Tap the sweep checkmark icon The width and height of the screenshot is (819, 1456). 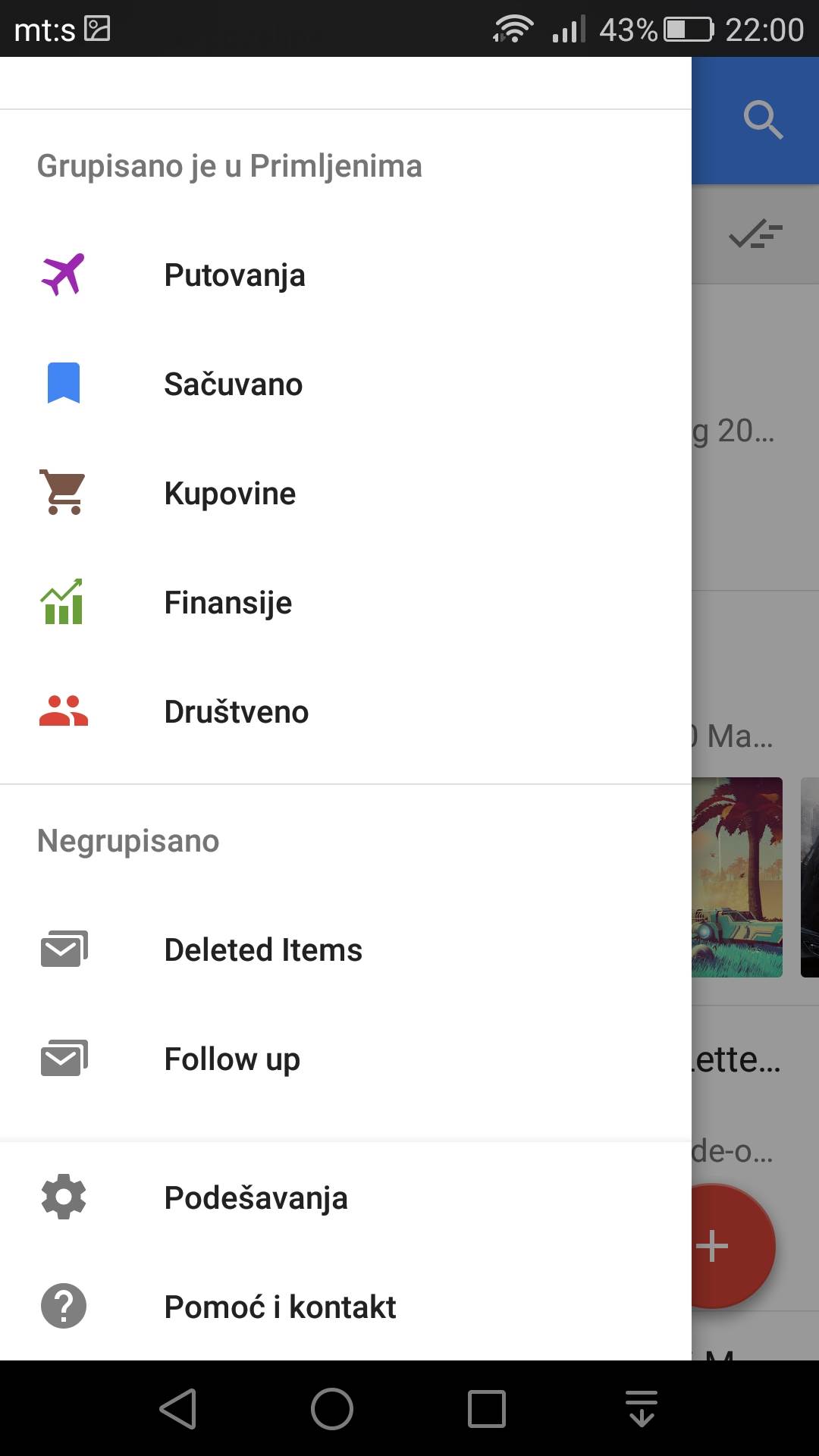[755, 234]
